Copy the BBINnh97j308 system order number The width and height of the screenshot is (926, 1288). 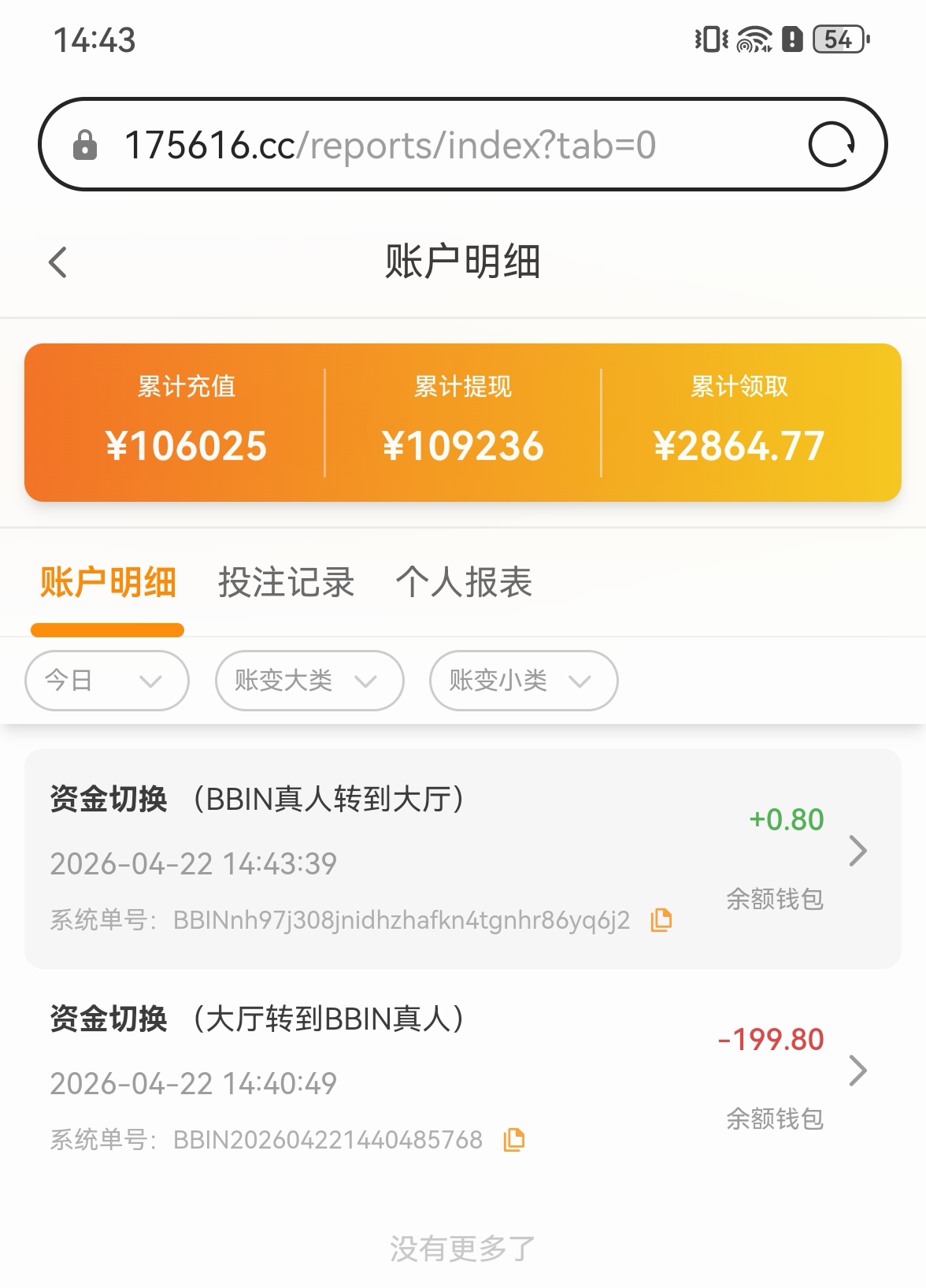[x=660, y=919]
